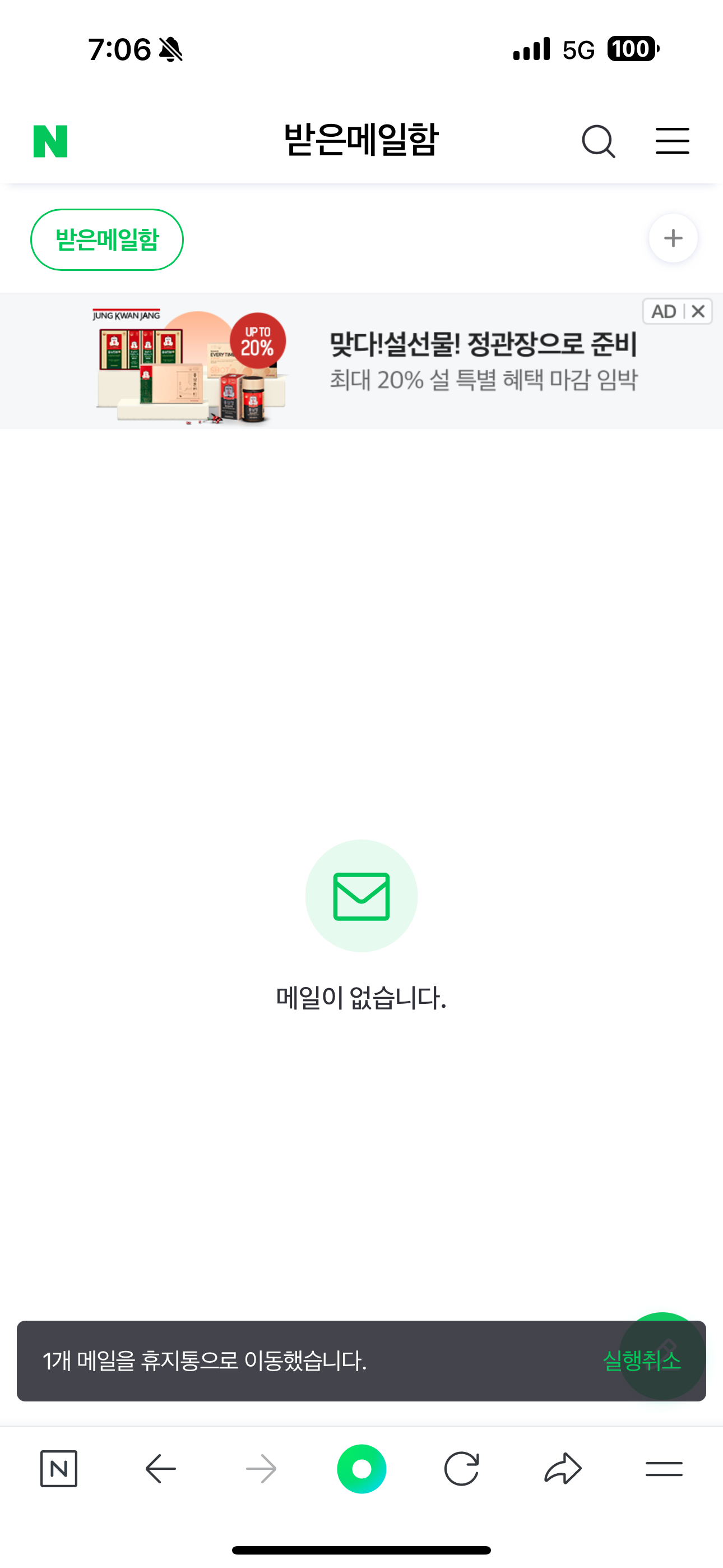Dismiss the ad with the X
Screen dimensions: 723x1568
[x=698, y=312]
